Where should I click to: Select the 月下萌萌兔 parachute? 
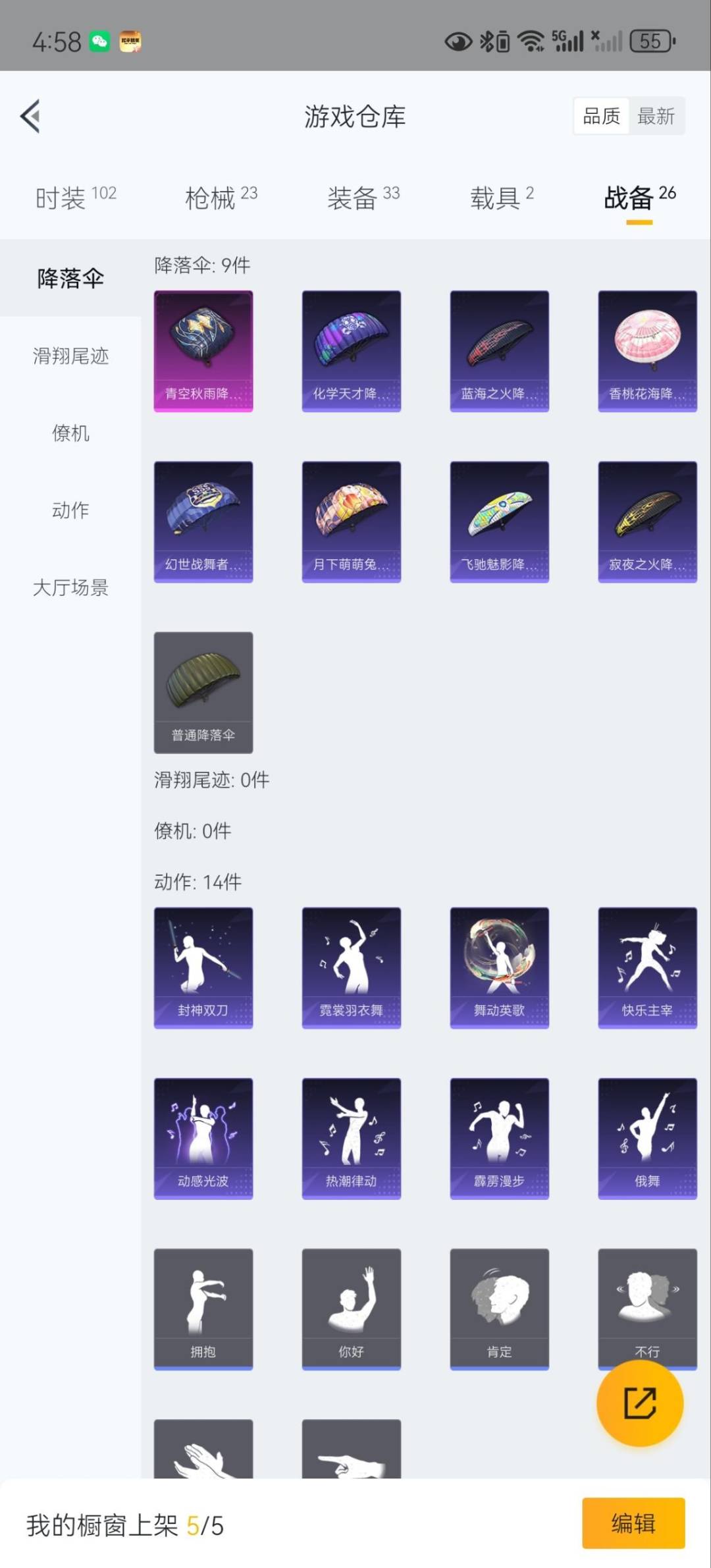tap(351, 522)
